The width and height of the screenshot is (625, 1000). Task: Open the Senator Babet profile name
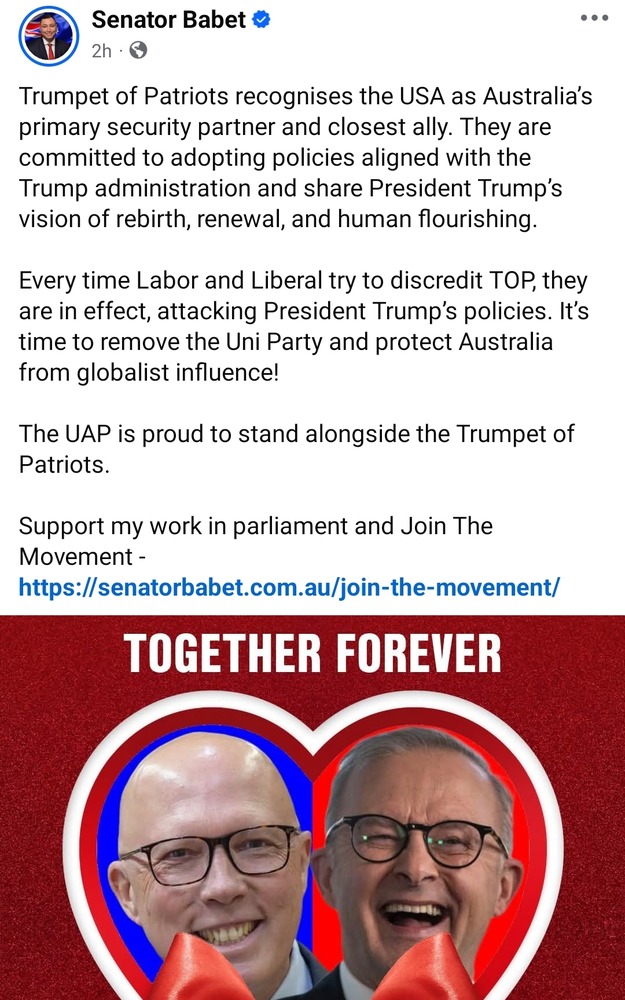(168, 19)
